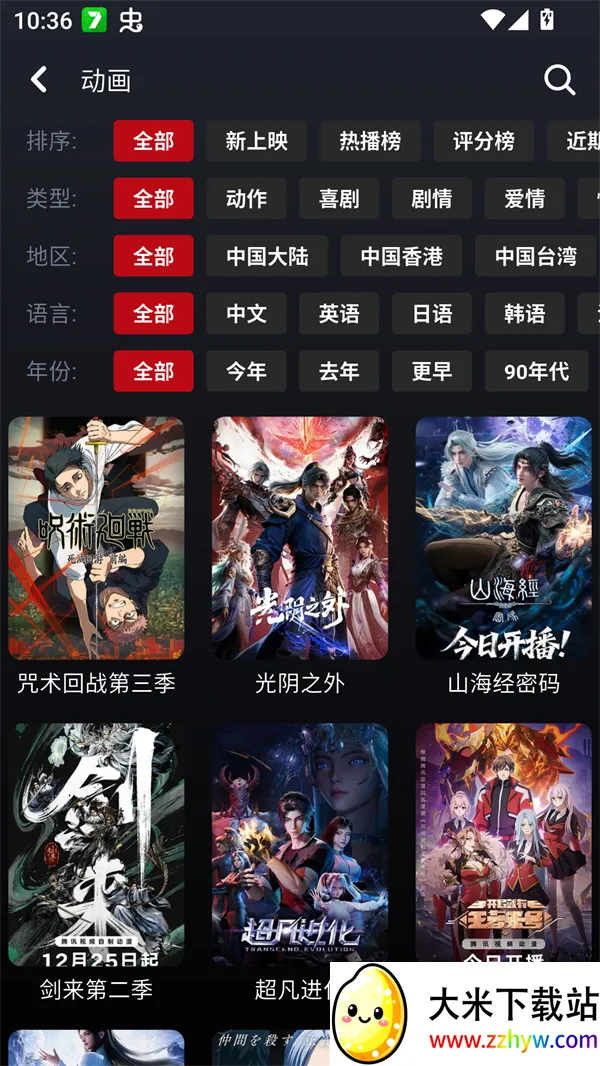Screen dimensions: 600x1066
Task: Select 英语 language chip
Action: pos(339,314)
